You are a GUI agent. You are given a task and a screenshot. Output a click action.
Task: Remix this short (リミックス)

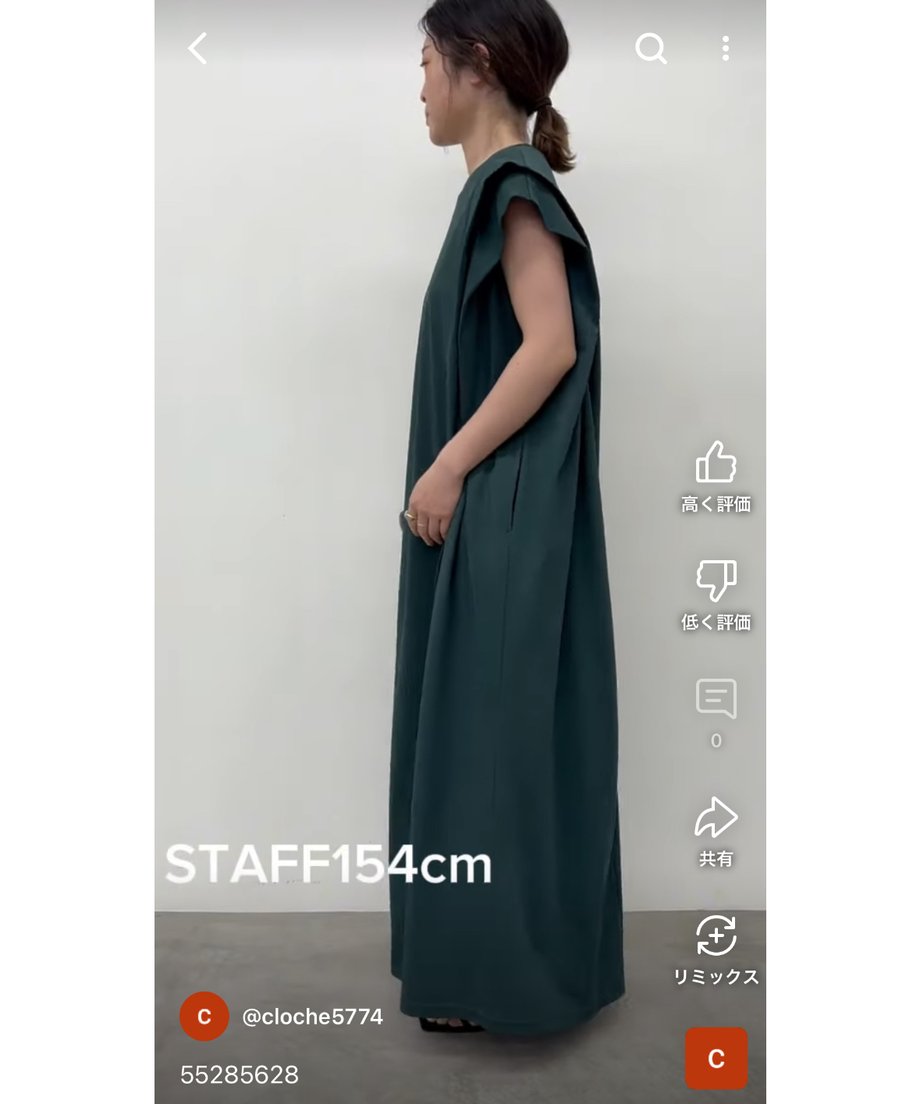click(716, 936)
